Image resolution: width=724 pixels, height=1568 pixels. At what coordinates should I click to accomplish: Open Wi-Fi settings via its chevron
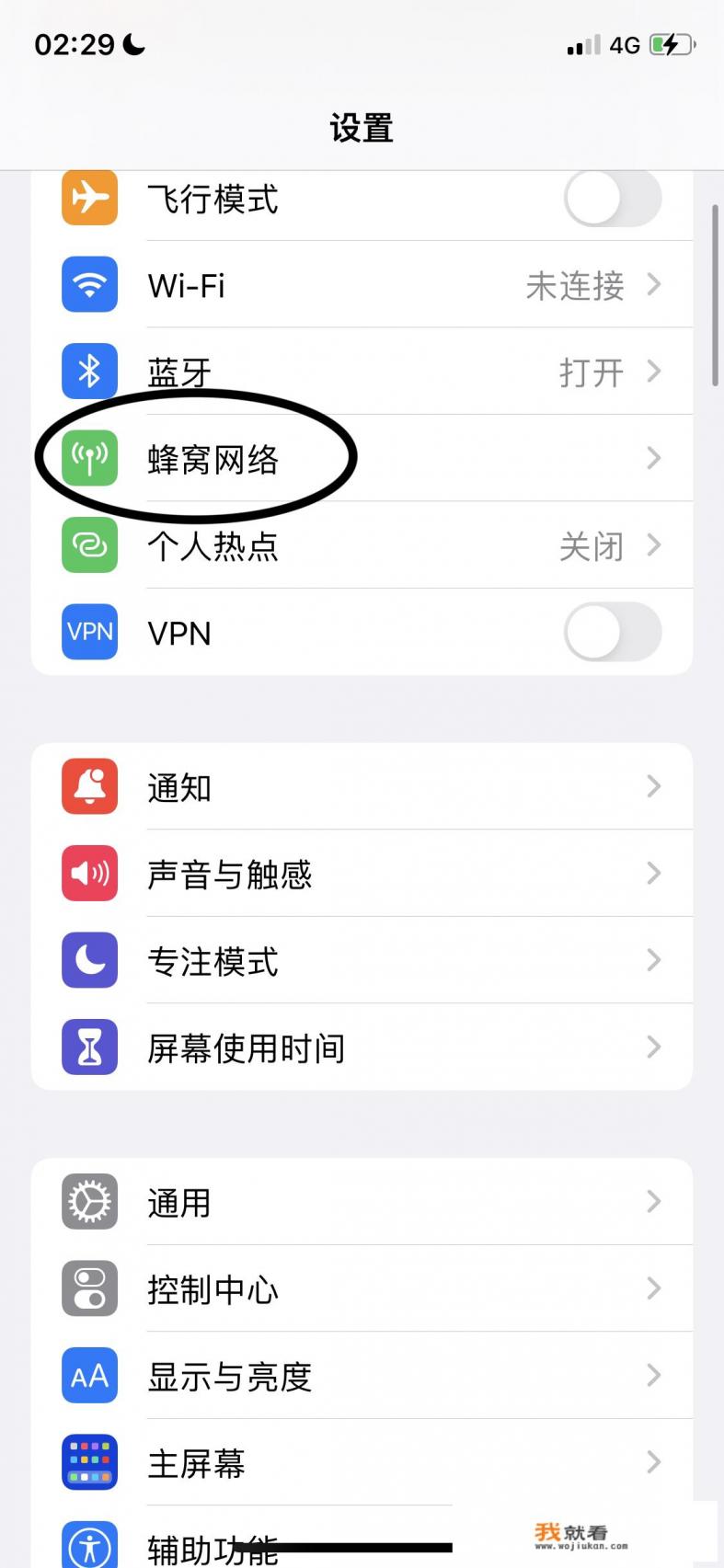[654, 285]
